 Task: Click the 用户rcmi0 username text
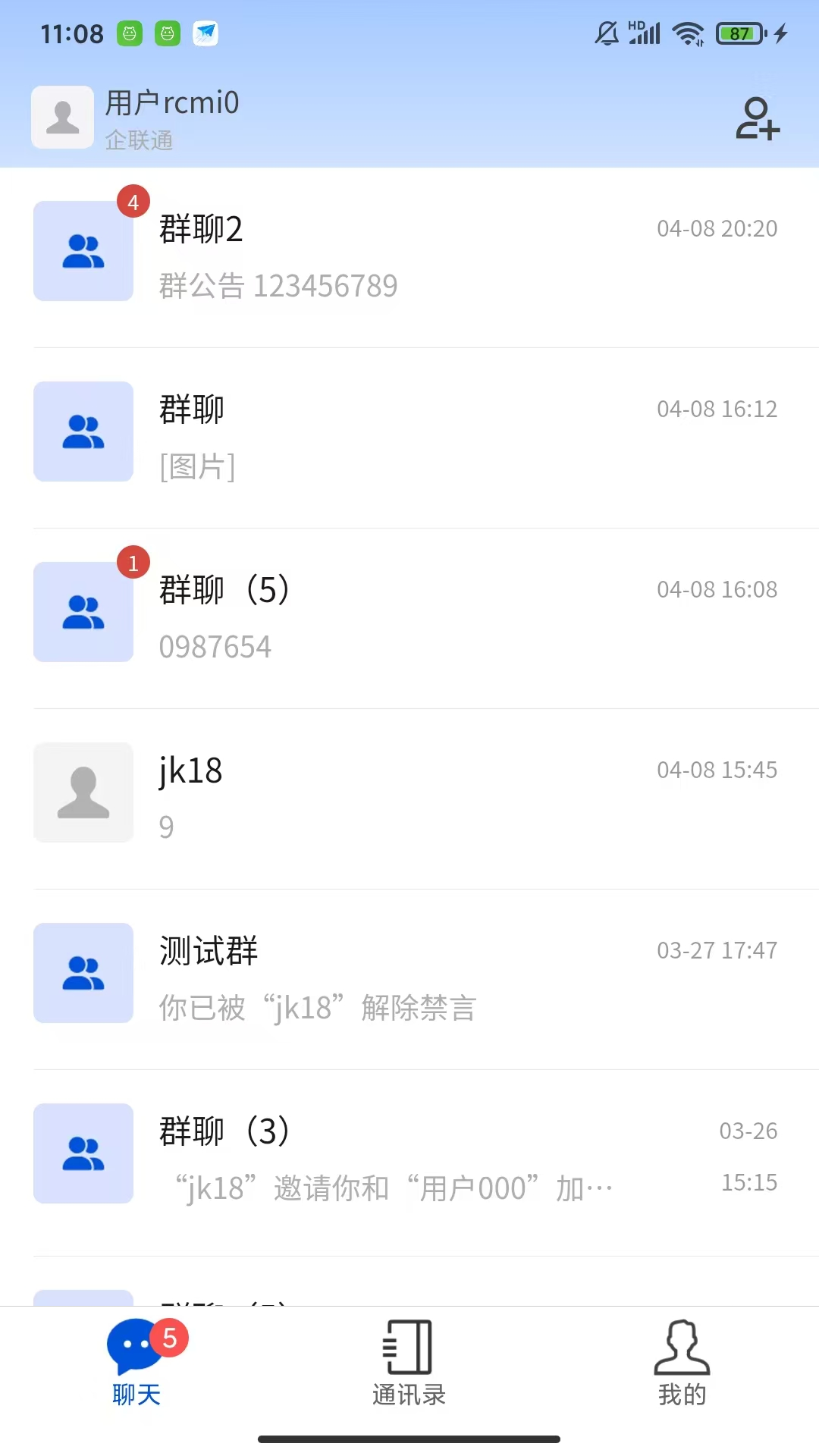171,102
